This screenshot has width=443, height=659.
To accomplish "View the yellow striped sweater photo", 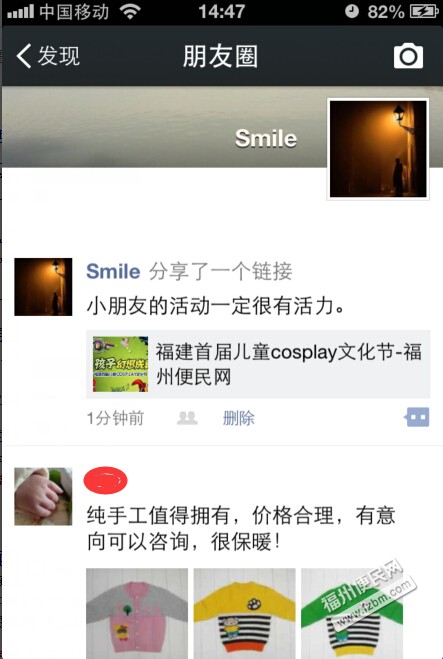I will 245,613.
